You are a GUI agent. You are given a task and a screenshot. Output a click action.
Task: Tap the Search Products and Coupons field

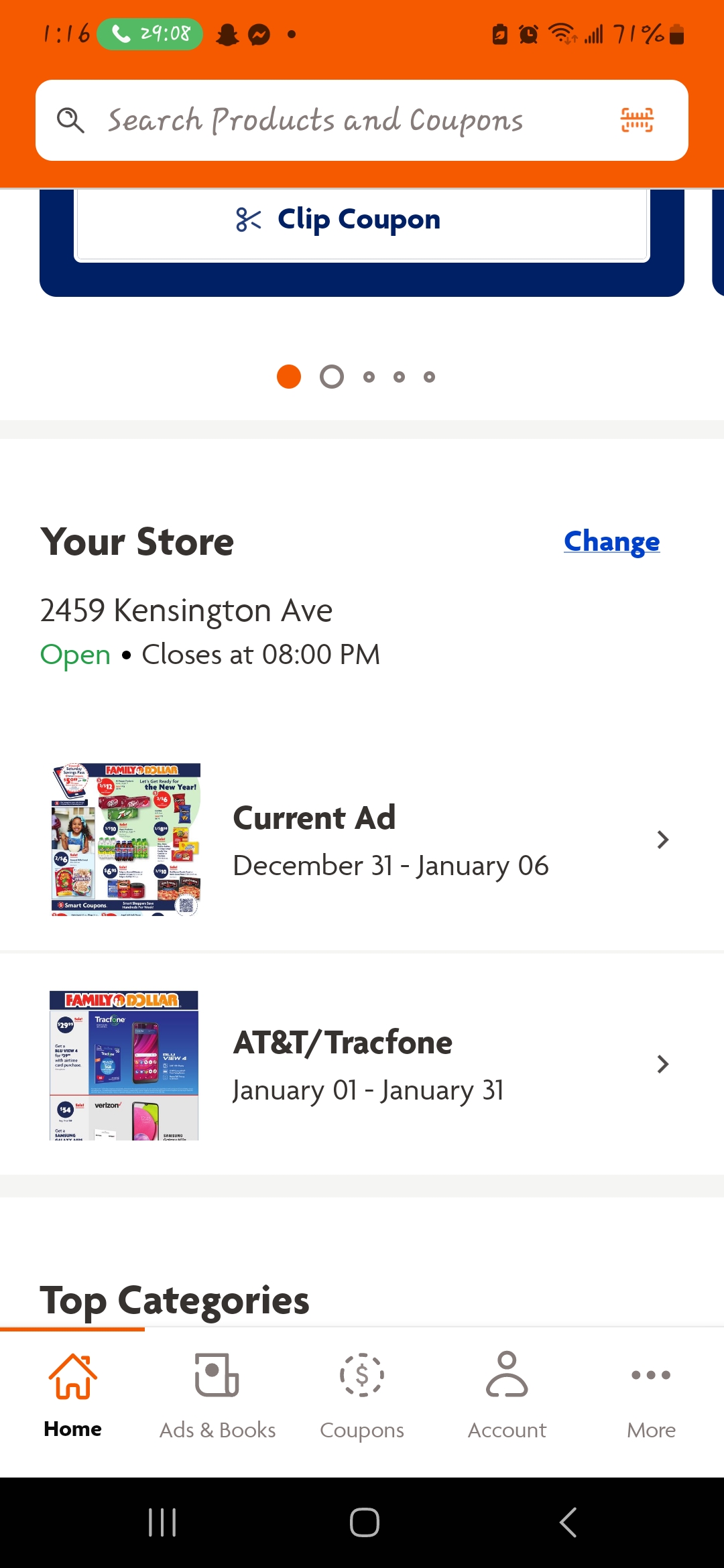point(315,121)
